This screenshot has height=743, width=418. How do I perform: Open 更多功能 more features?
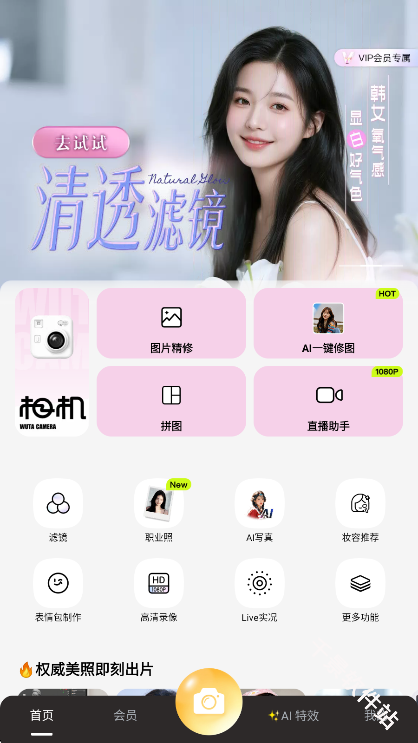pos(360,590)
